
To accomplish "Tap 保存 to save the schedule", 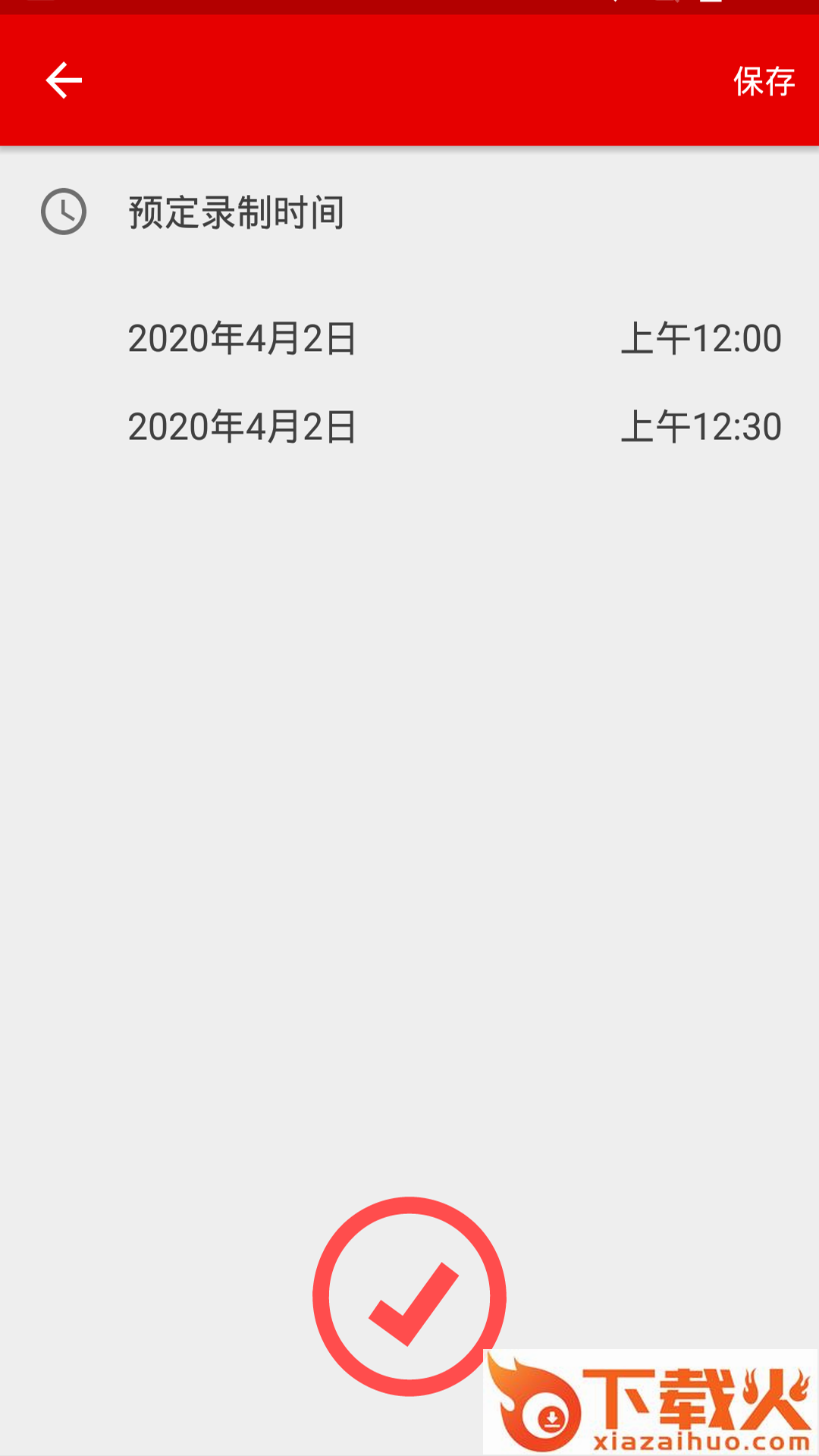I will 764,81.
